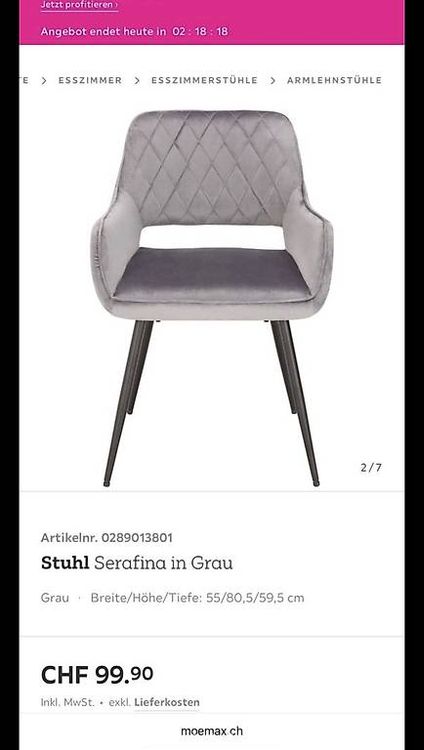Open the Armlehnstühle breadcrumb

point(334,80)
